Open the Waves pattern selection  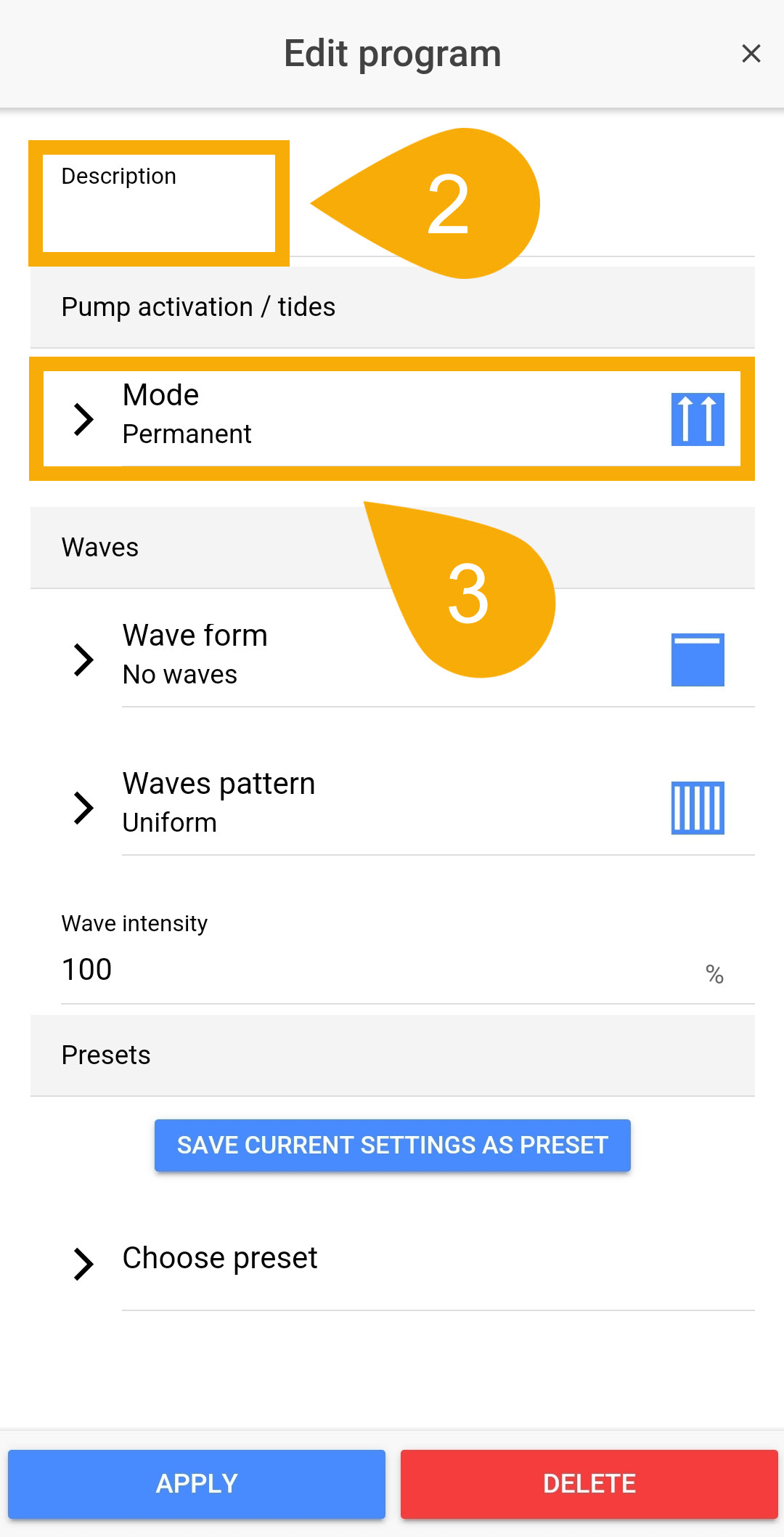coord(392,805)
